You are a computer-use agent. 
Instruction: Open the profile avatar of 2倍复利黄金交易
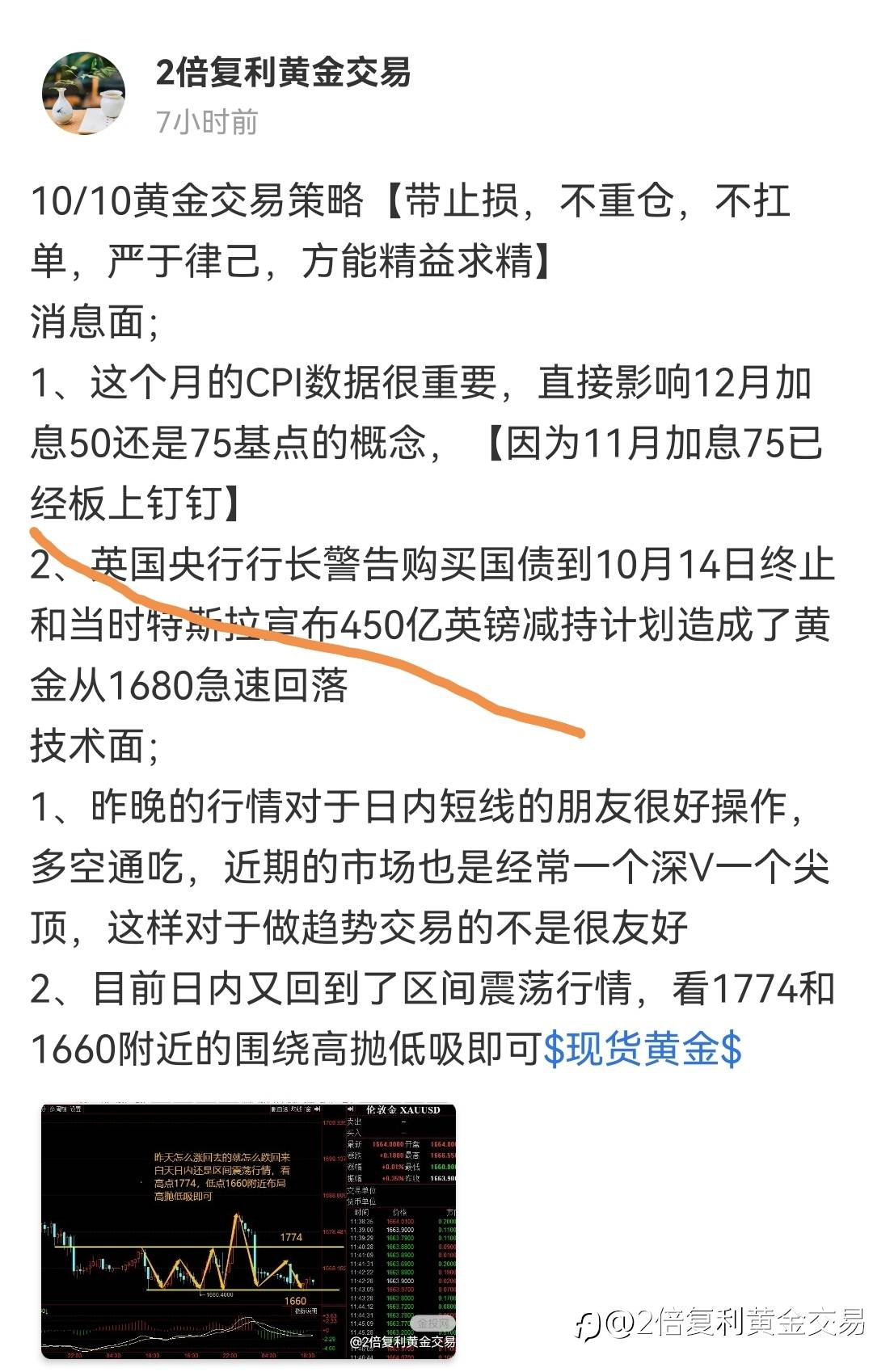[83, 94]
